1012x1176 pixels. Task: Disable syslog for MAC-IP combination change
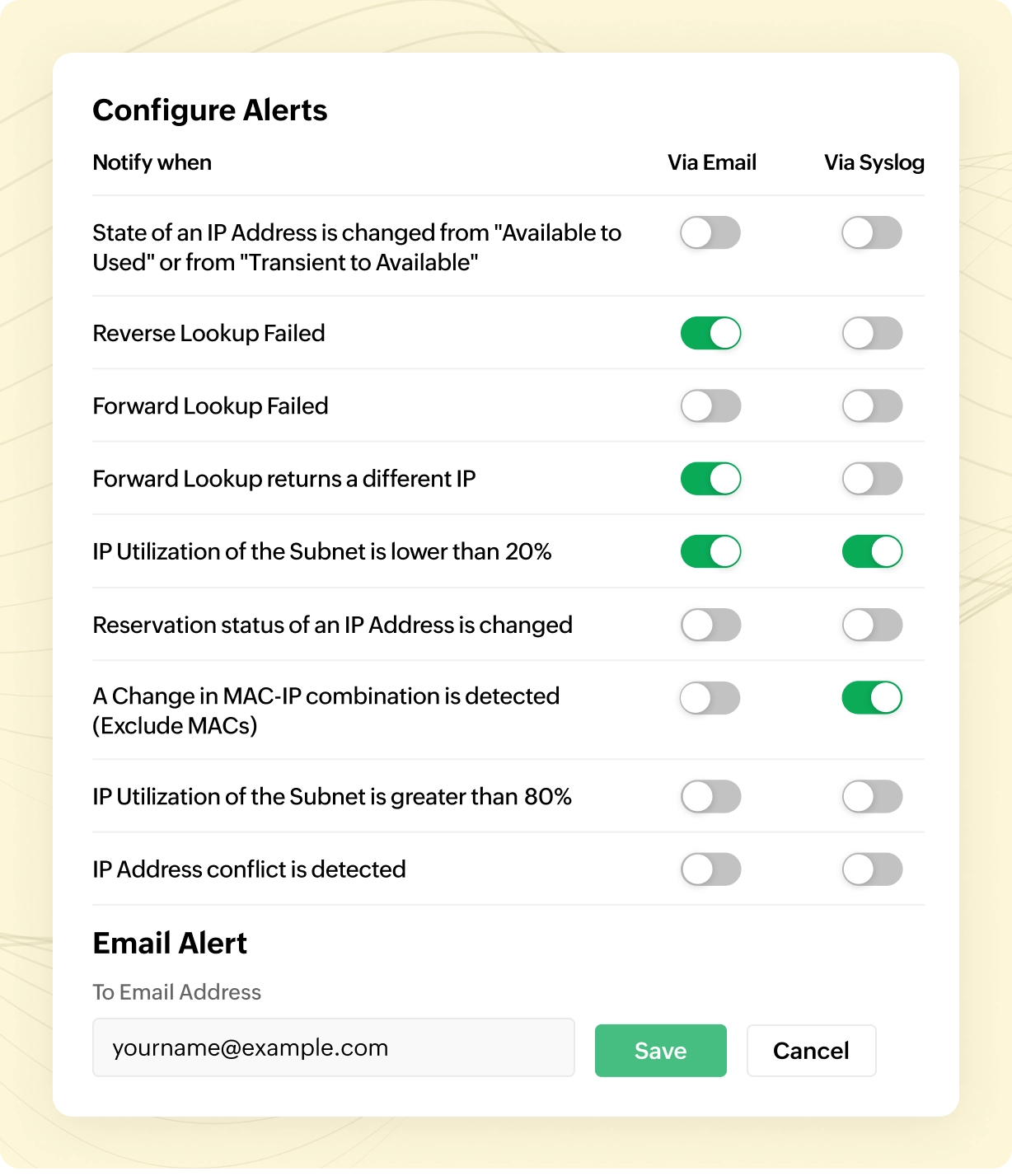point(871,698)
